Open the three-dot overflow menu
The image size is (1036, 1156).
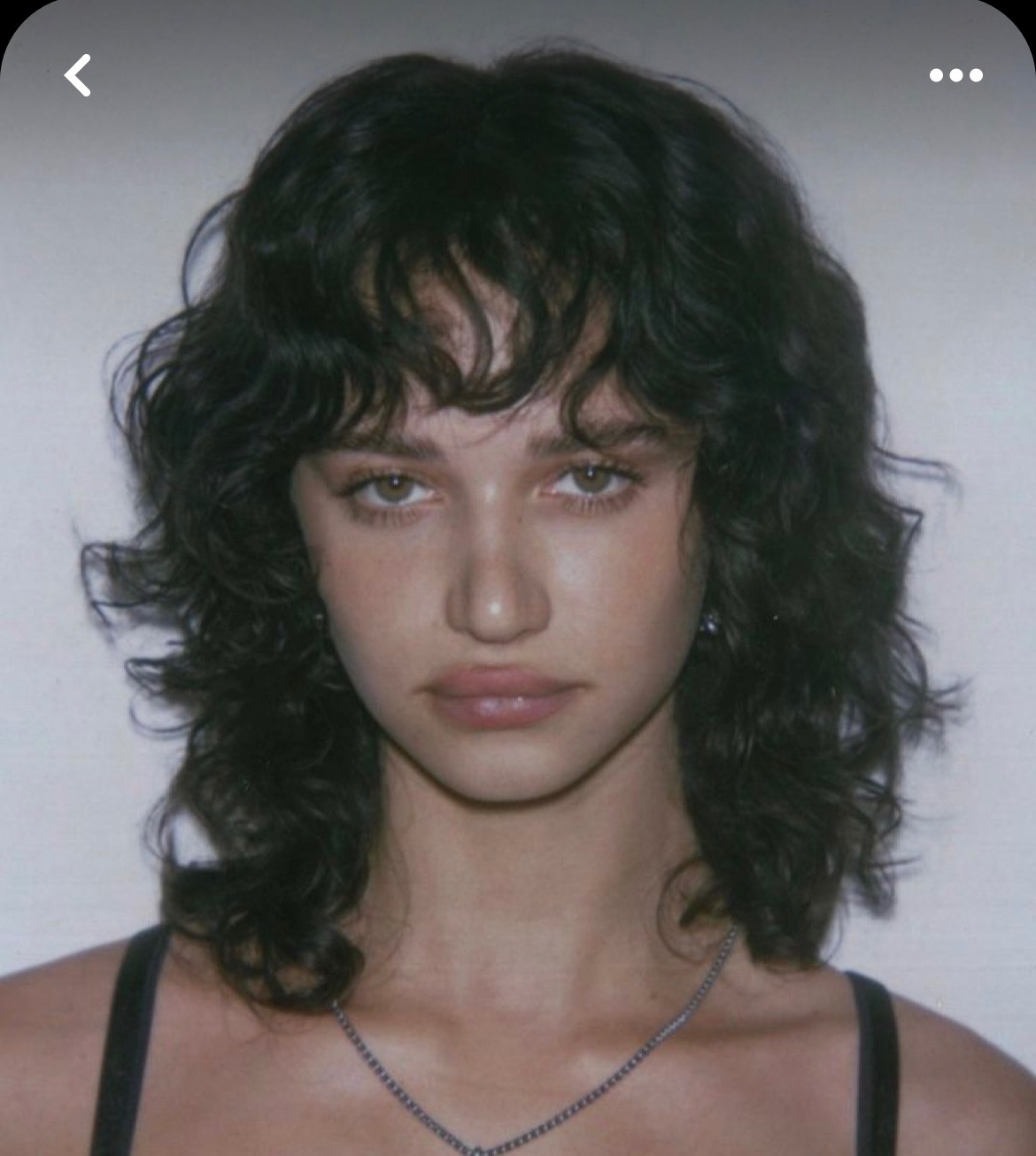point(955,76)
